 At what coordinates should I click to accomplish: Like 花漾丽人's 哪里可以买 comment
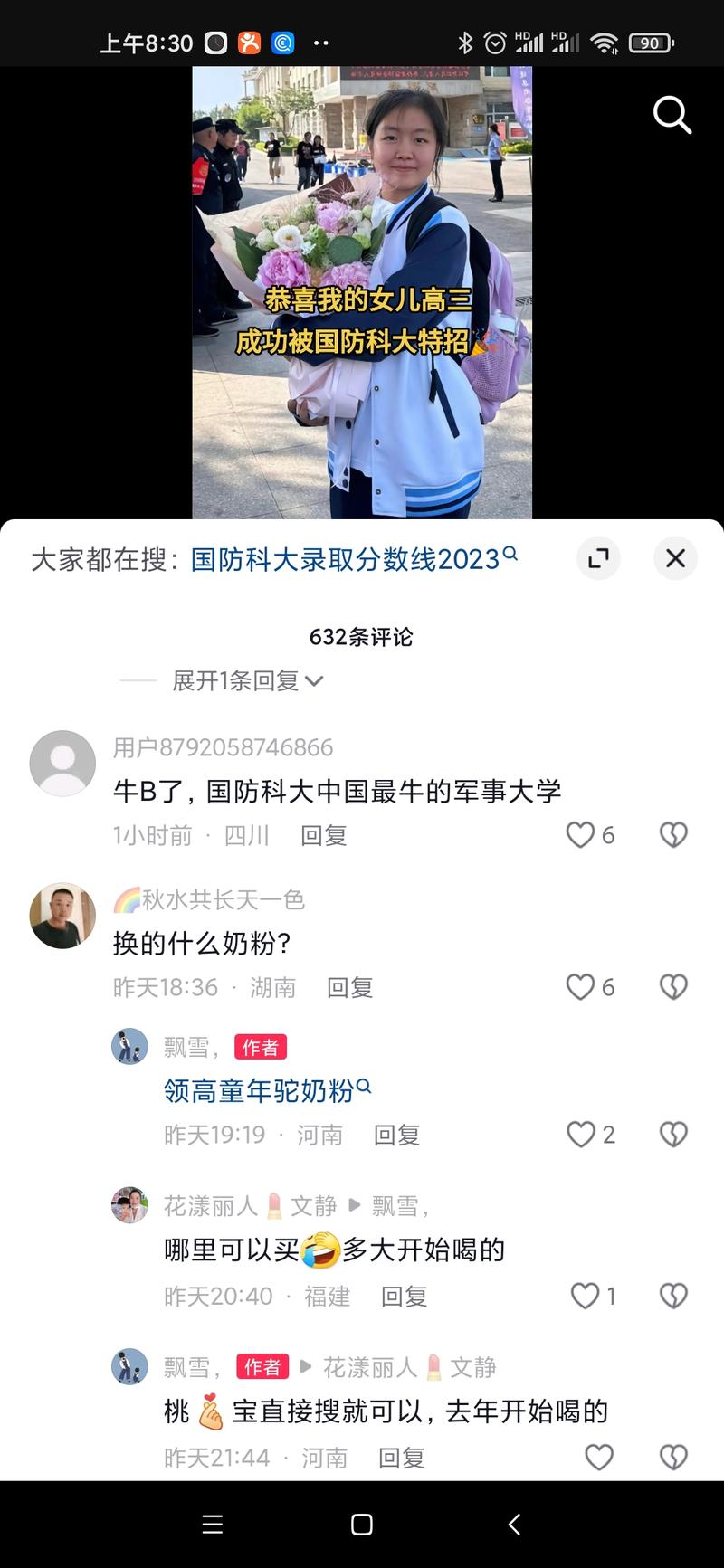[585, 1296]
